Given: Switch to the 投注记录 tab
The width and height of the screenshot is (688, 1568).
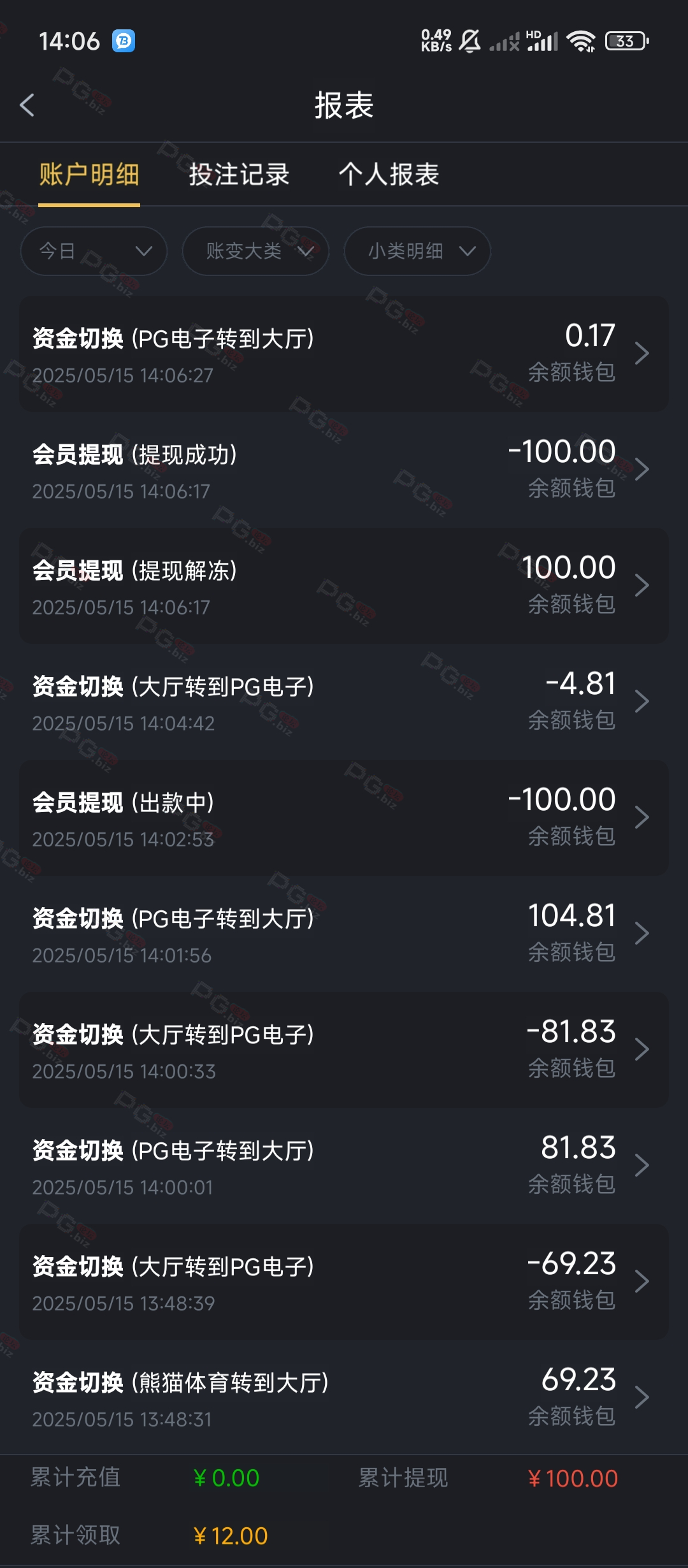Looking at the screenshot, I should coord(239,174).
